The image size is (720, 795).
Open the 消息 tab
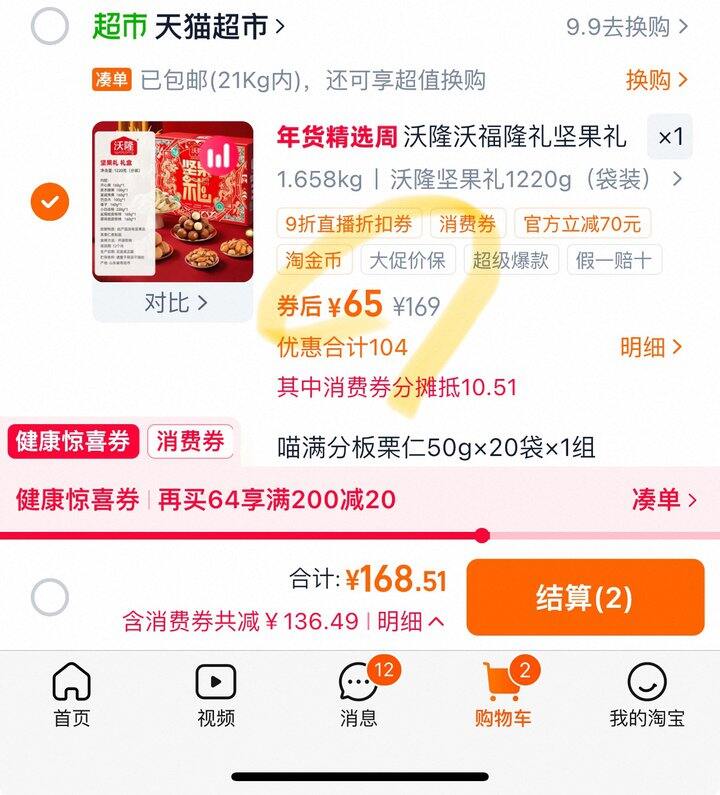coord(359,695)
